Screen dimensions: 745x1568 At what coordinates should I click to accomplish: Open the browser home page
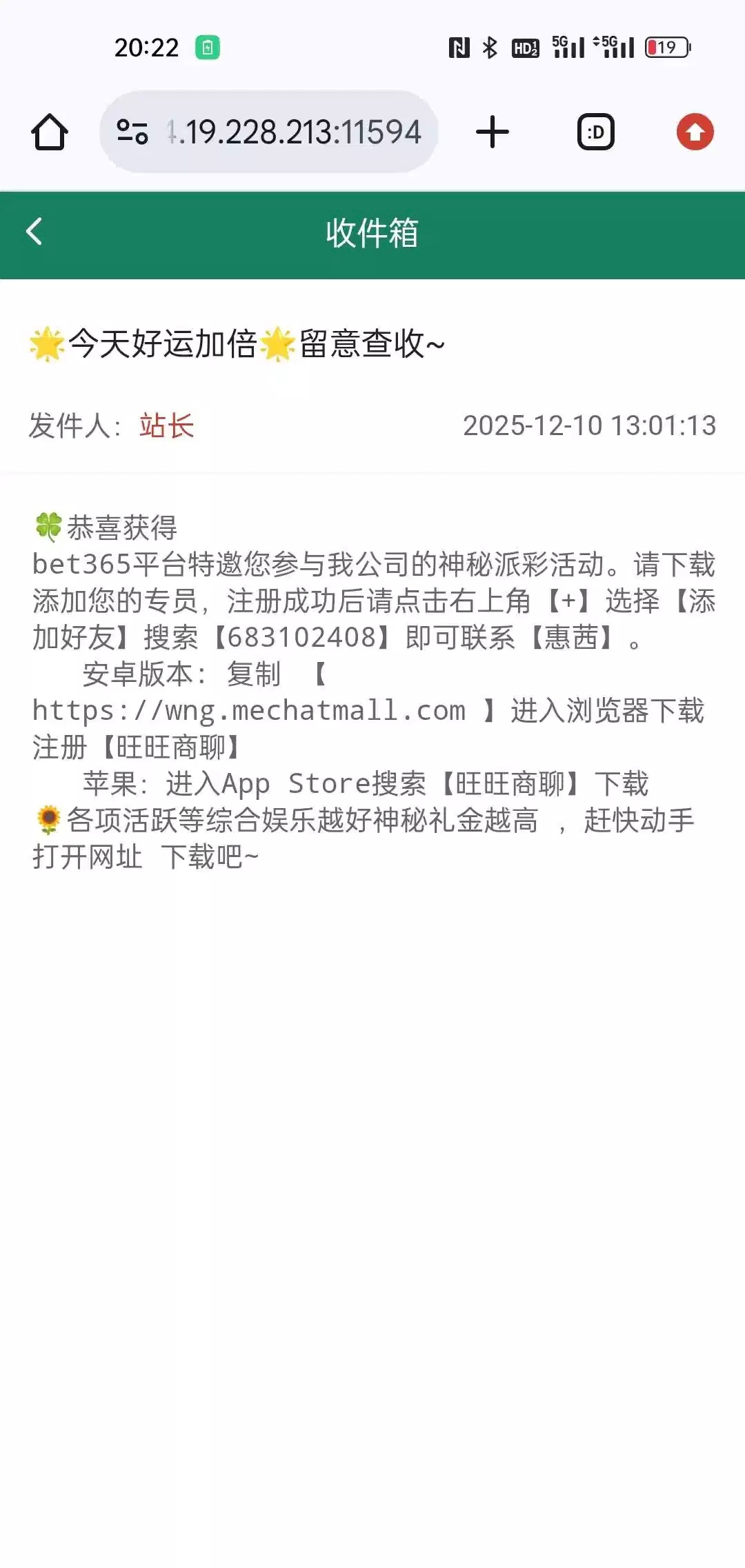coord(50,132)
